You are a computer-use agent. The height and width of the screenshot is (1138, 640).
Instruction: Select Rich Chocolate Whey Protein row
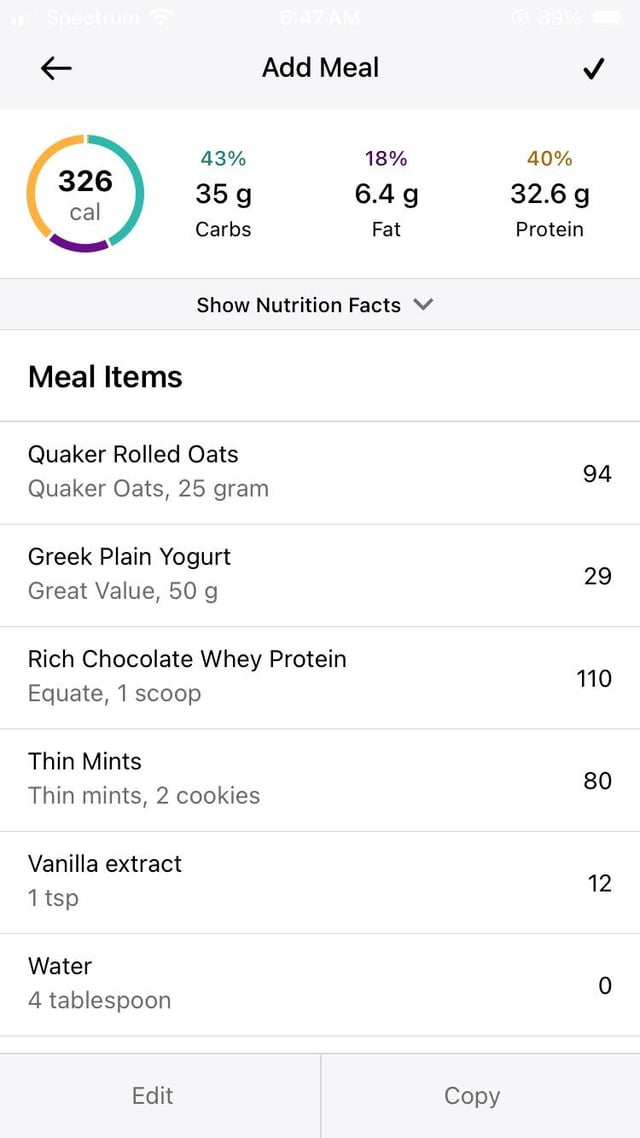pos(320,678)
